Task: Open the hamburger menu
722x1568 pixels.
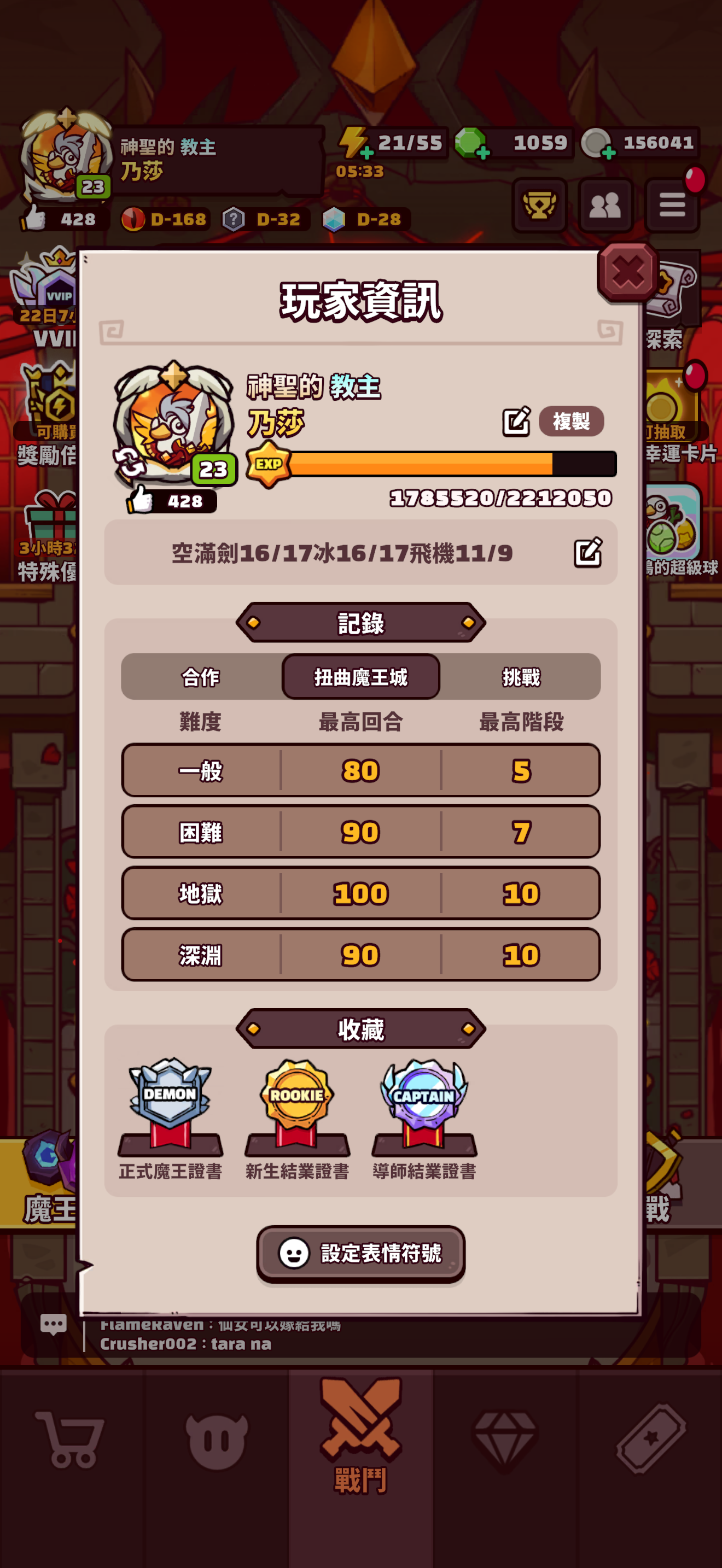Action: tap(672, 206)
